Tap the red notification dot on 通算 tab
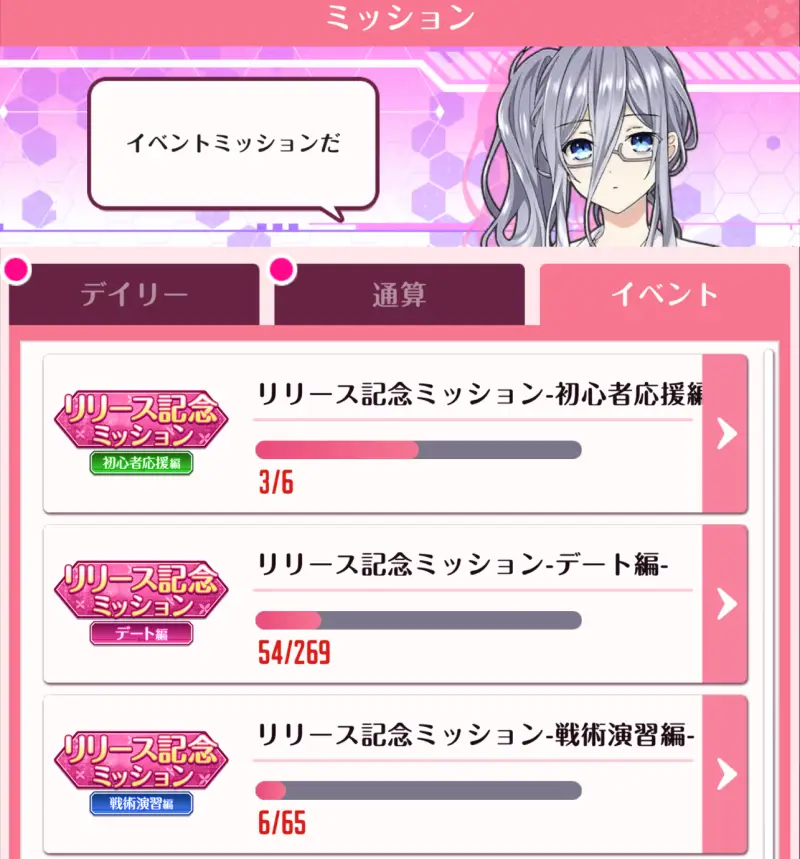The height and width of the screenshot is (859, 800). [x=282, y=267]
